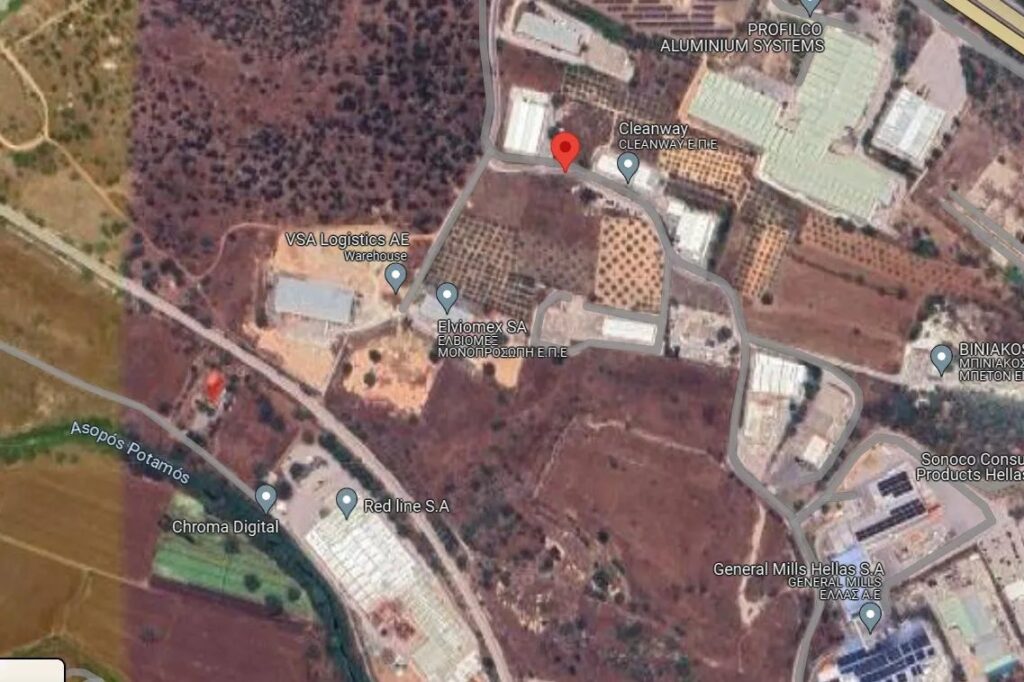This screenshot has width=1024, height=682.
Task: Select the Elviomex SA map marker
Action: pyautogui.click(x=447, y=296)
